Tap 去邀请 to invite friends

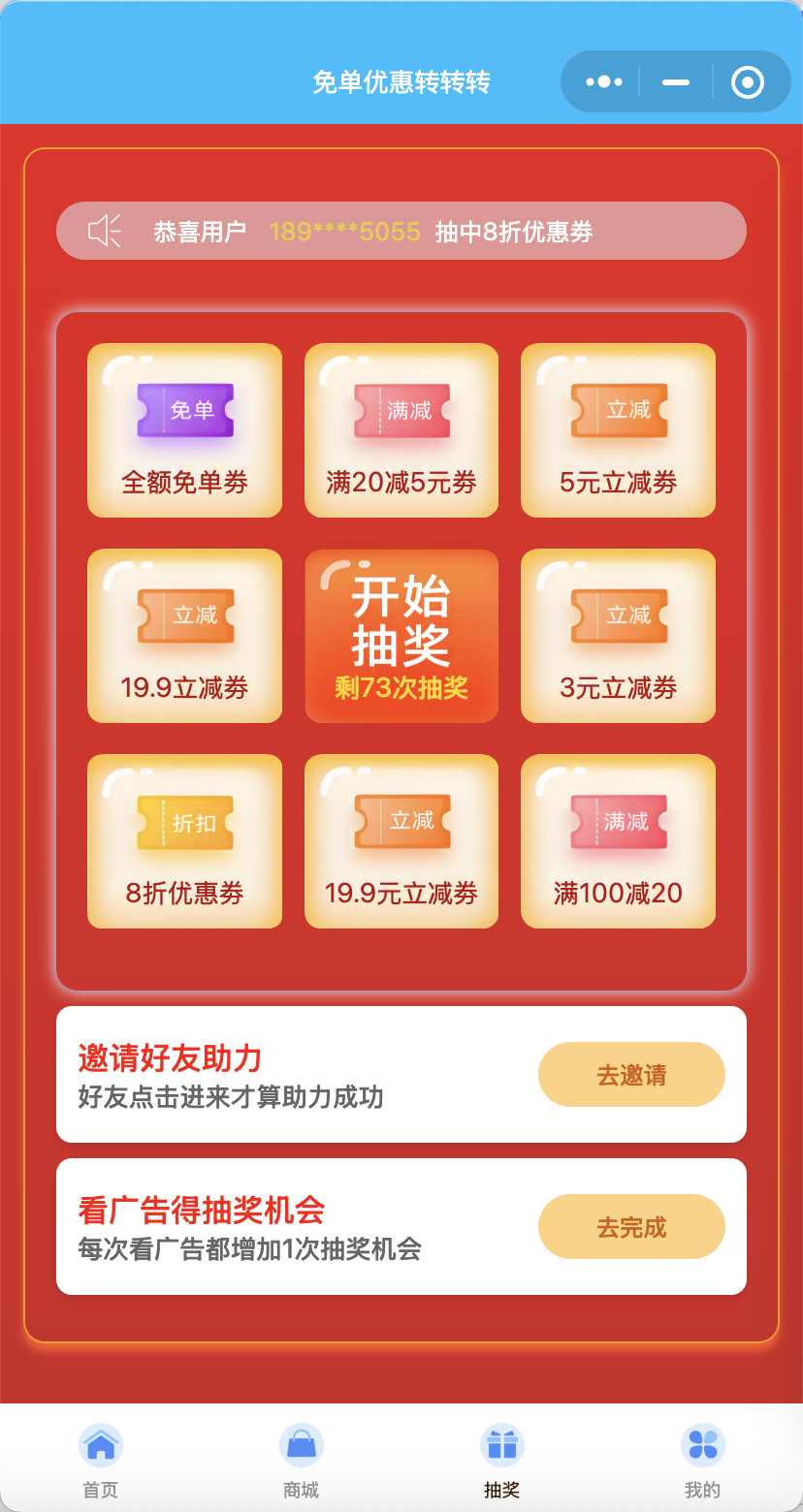(x=631, y=1075)
